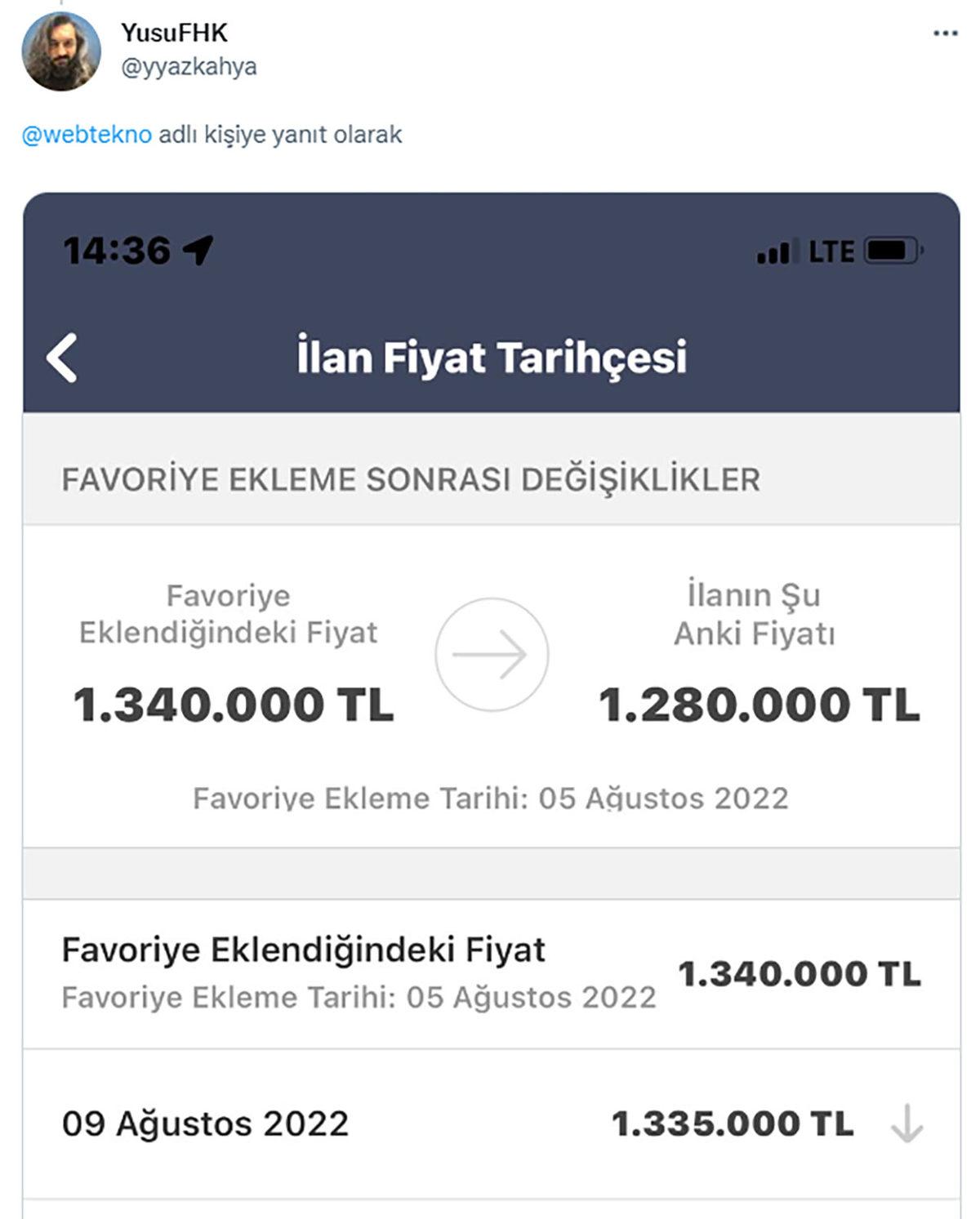Click the original price 1.340.000 TL
This screenshot has height=1219, width=980.
(x=234, y=704)
